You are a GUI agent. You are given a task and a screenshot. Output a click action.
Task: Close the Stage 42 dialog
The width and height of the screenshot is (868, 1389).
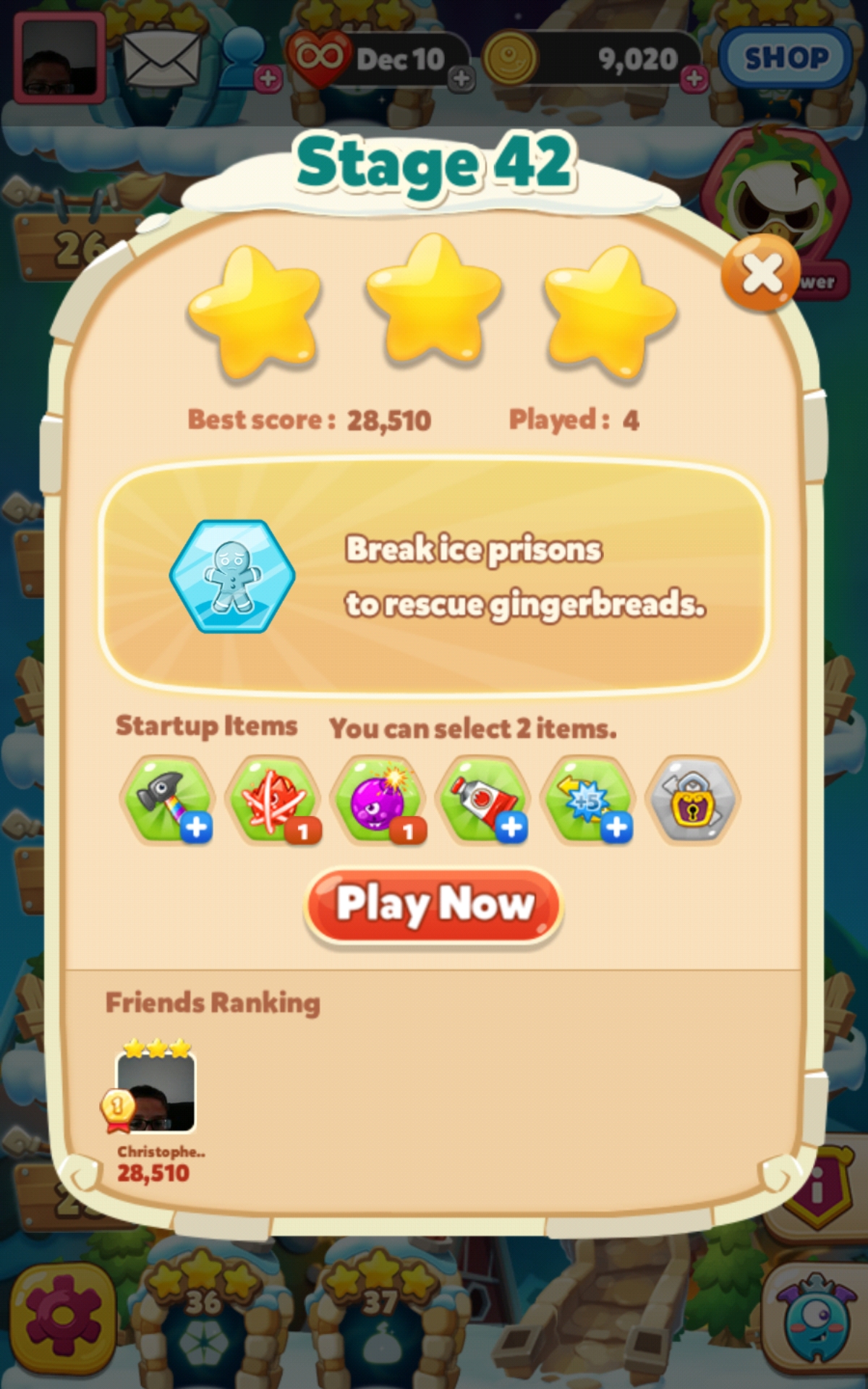pos(761,273)
